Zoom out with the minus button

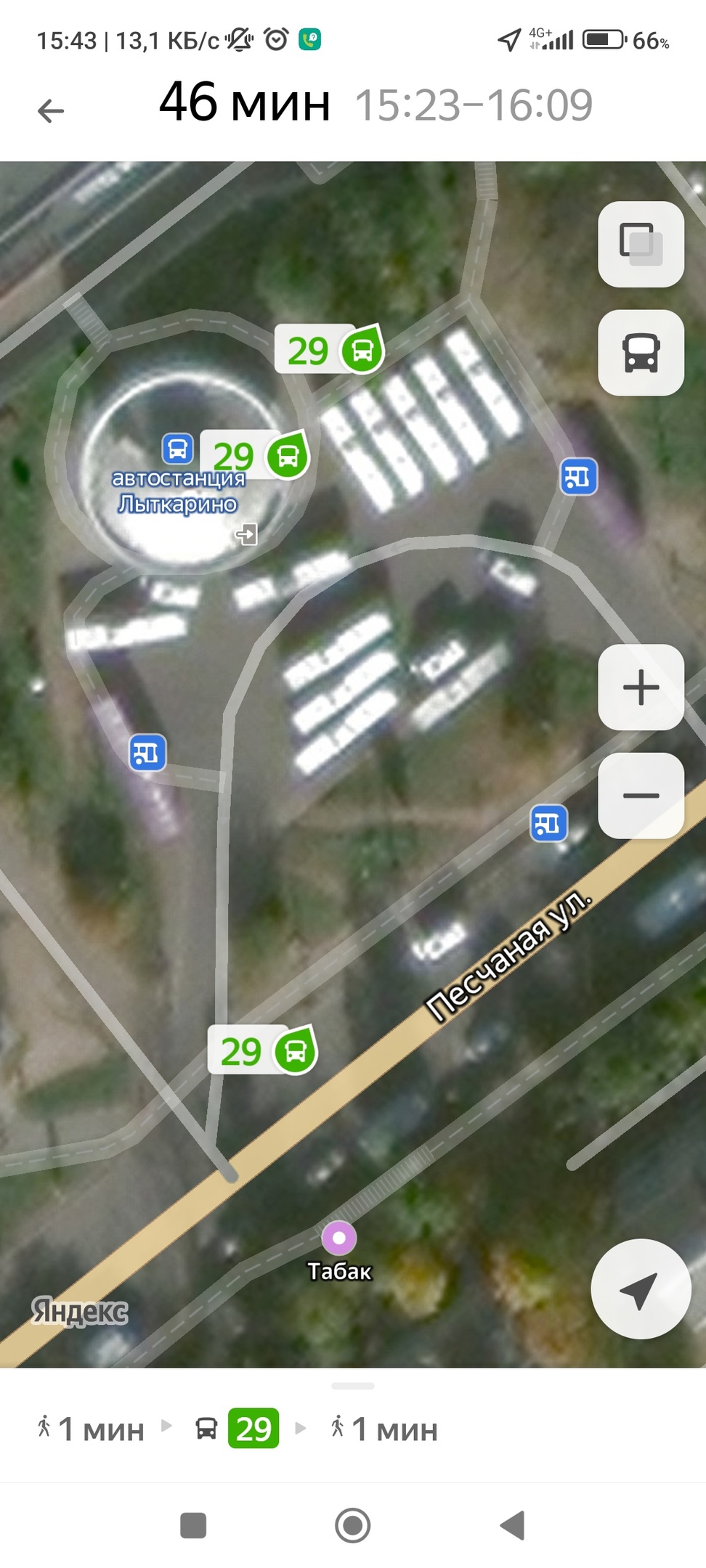pyautogui.click(x=641, y=796)
